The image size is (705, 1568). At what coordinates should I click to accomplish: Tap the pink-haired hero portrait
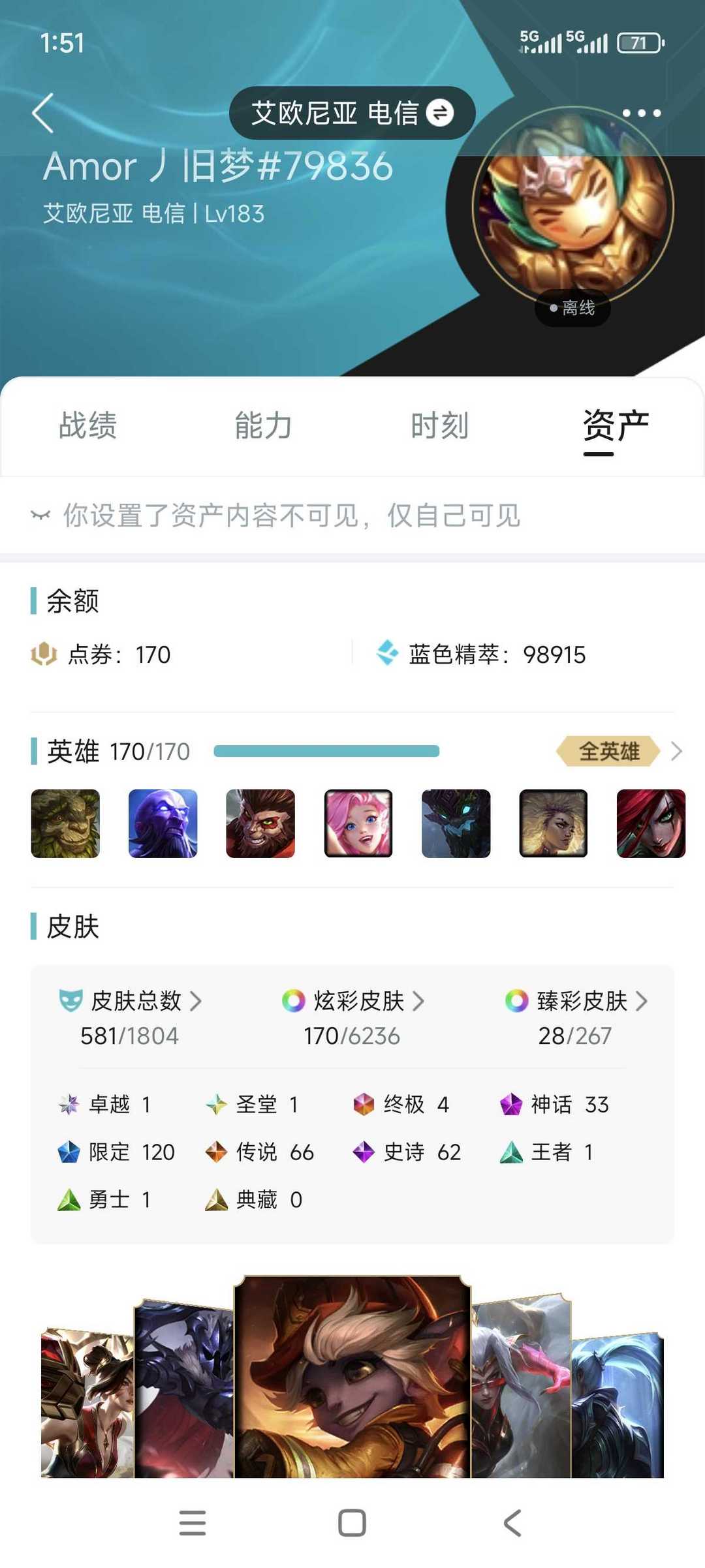358,823
